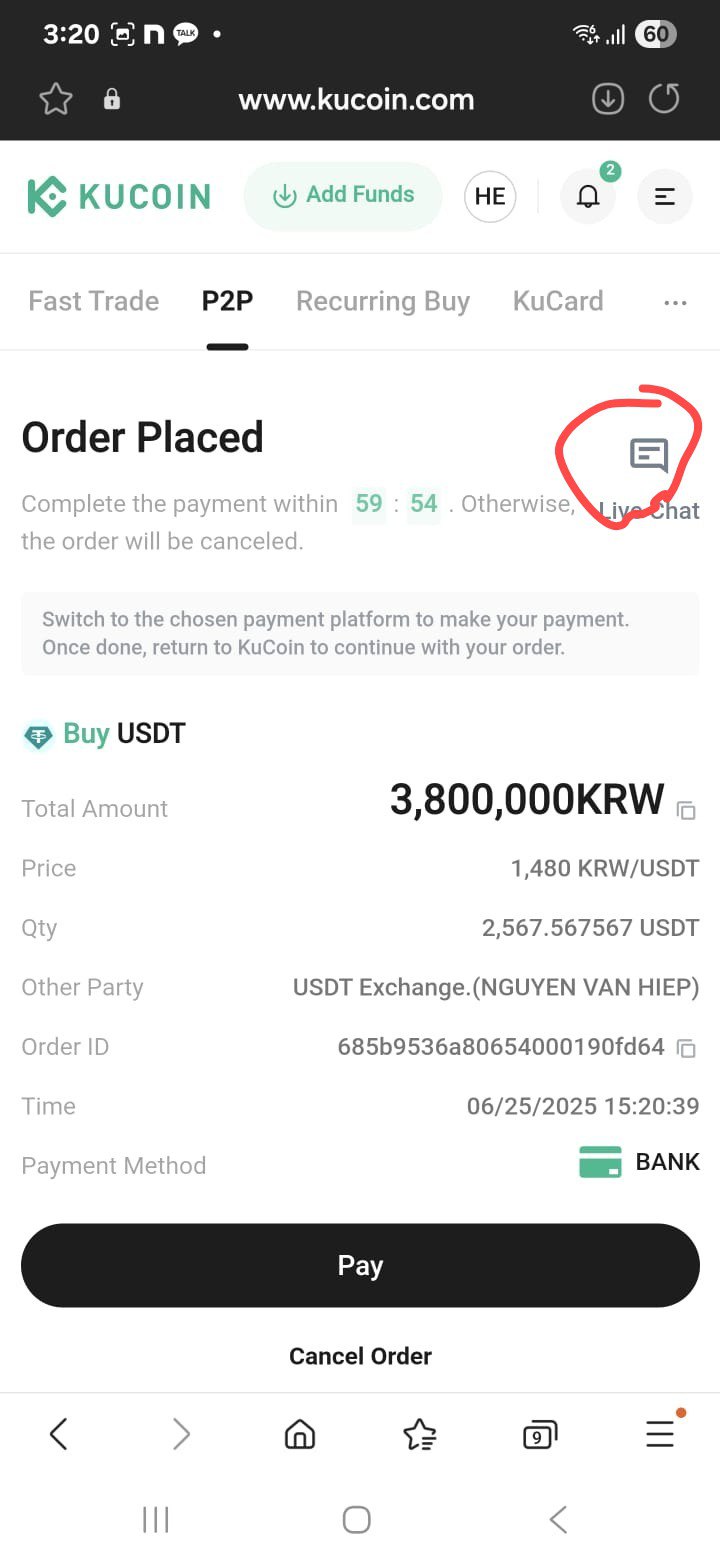
Task: Go to the browser home page
Action: click(x=299, y=1435)
